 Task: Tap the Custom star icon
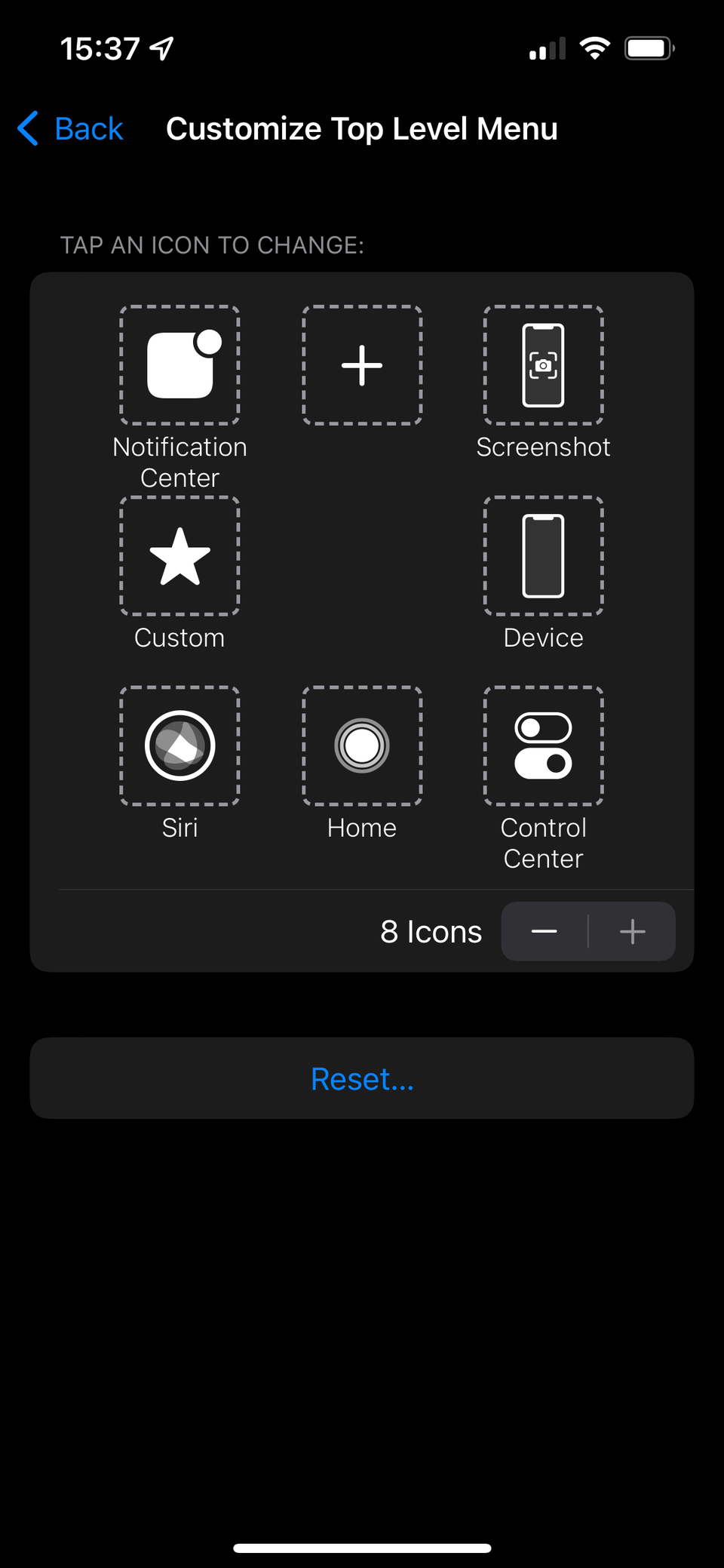179,556
